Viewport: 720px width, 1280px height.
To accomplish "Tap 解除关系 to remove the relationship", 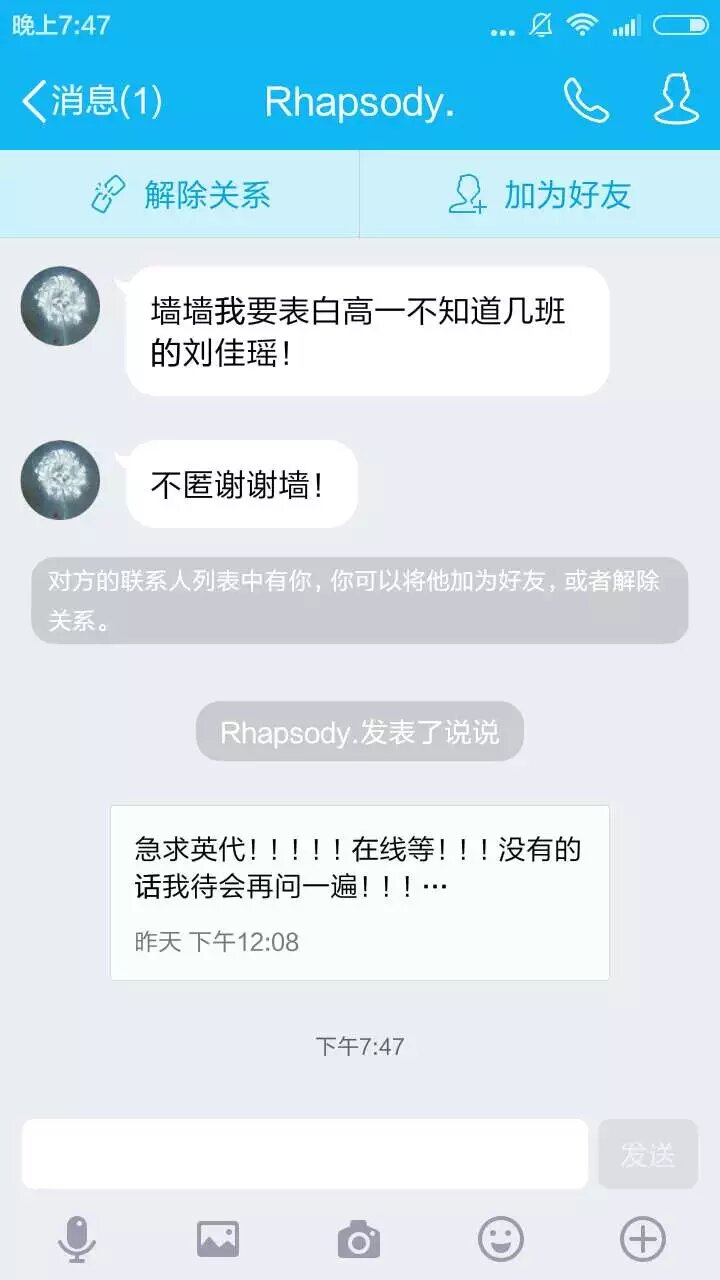I will 180,194.
